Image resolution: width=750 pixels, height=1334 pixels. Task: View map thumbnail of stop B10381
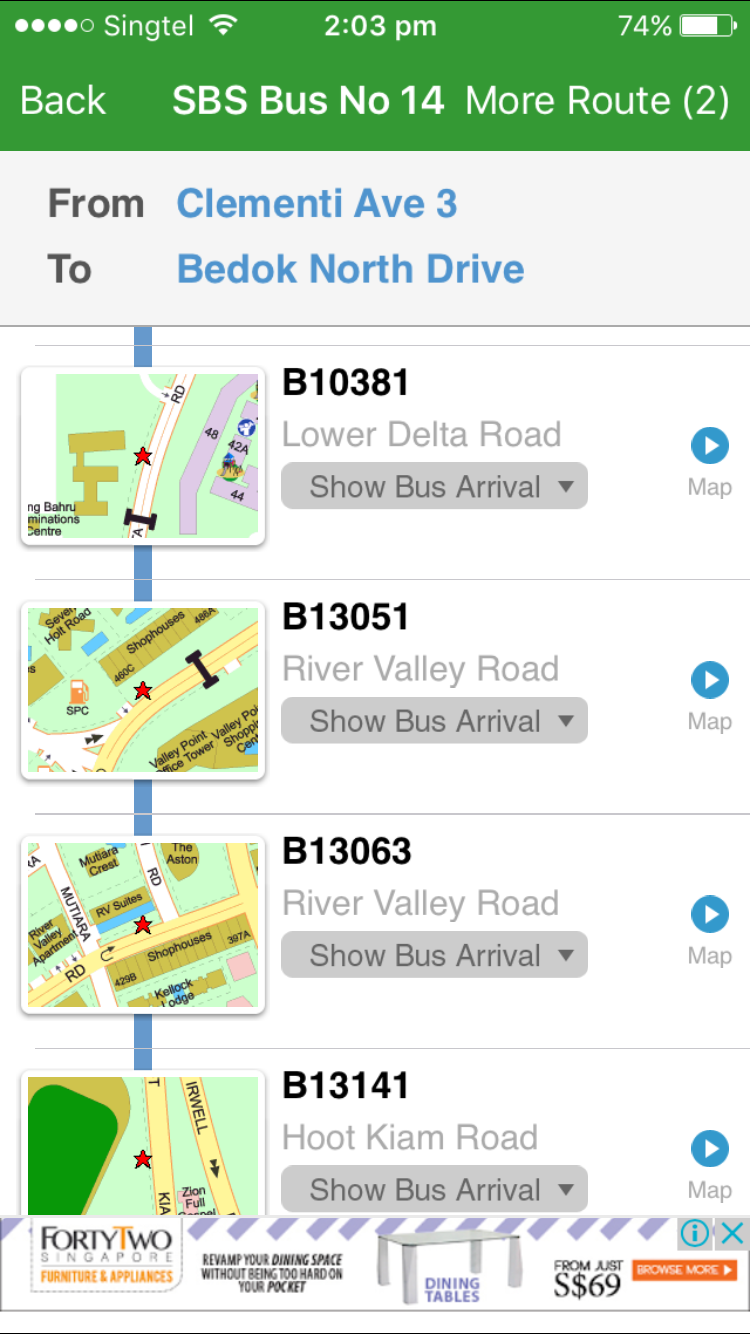click(142, 456)
